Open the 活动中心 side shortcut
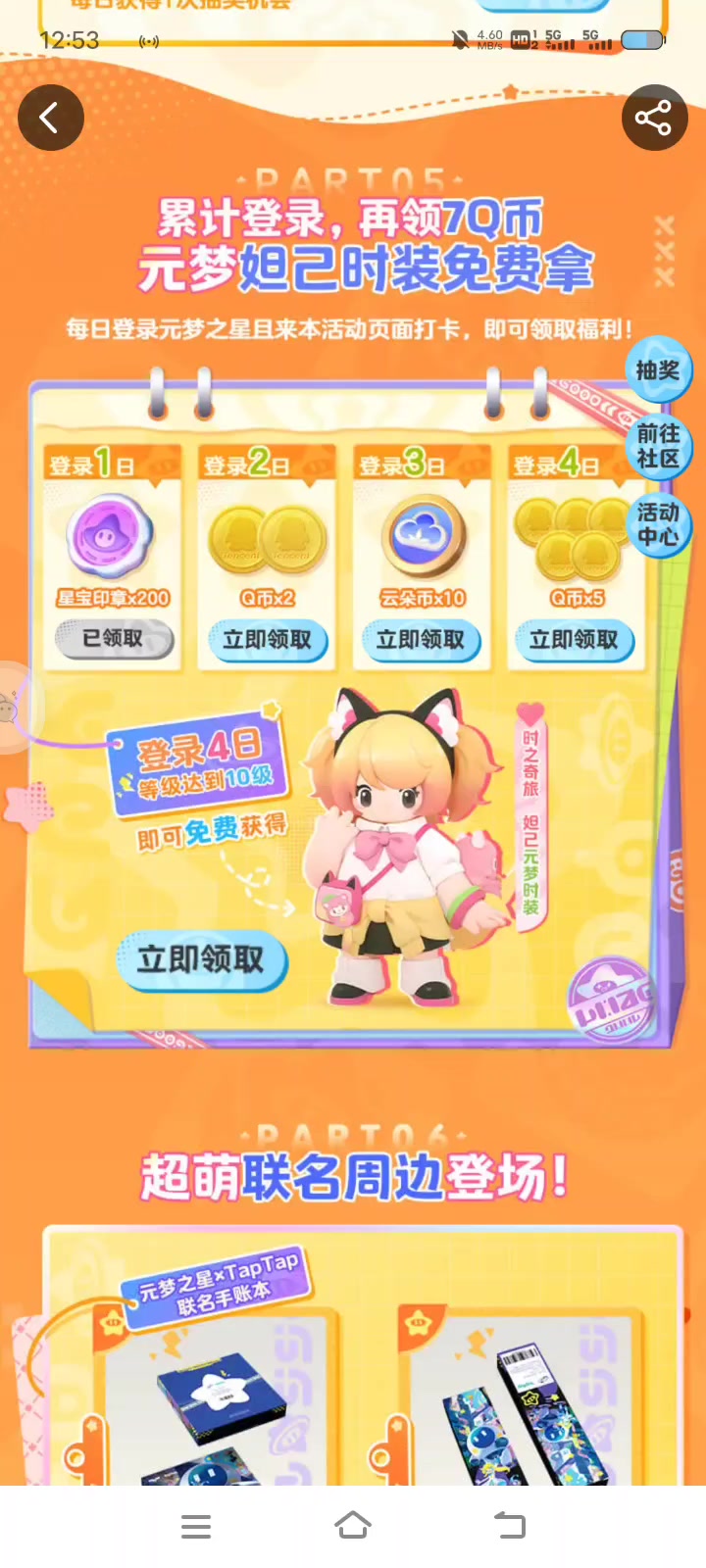This screenshot has height=1568, width=706. (658, 524)
